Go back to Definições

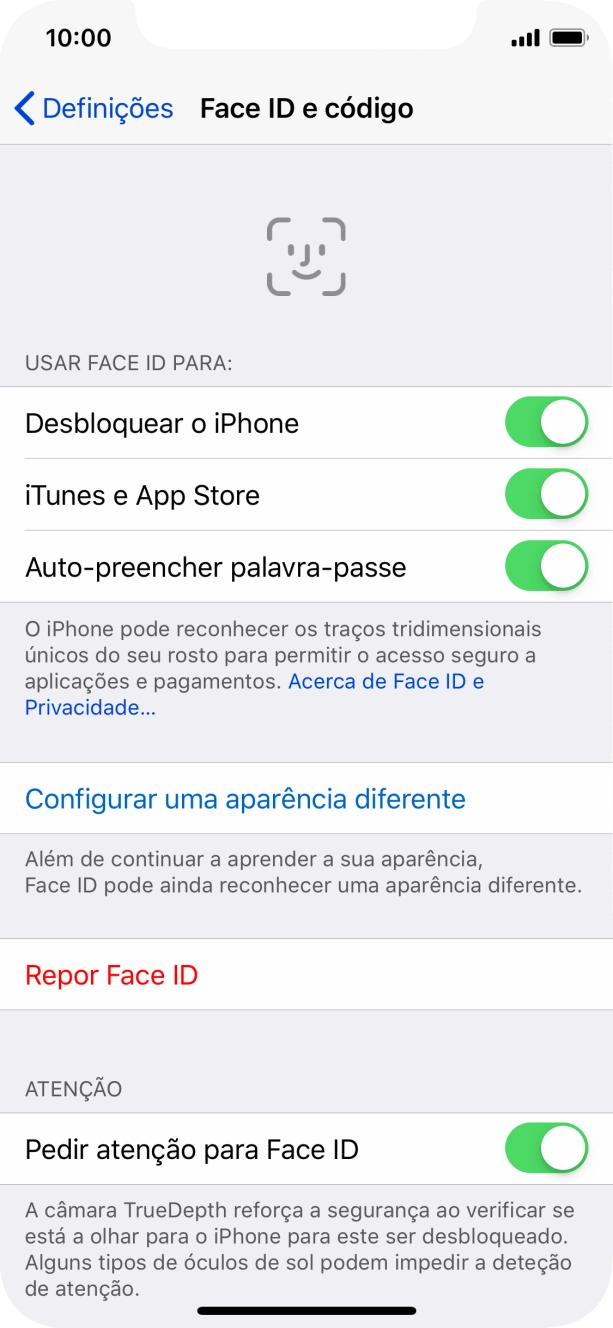tap(93, 108)
